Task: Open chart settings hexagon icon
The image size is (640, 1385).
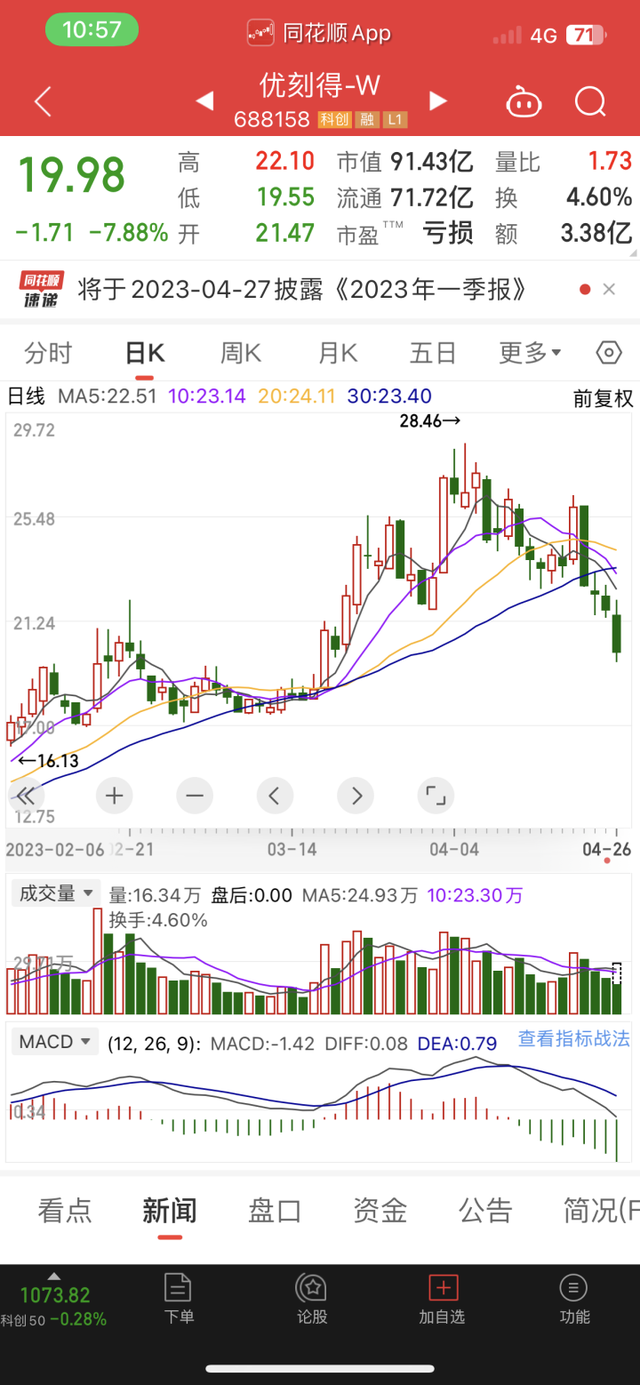Action: [609, 353]
